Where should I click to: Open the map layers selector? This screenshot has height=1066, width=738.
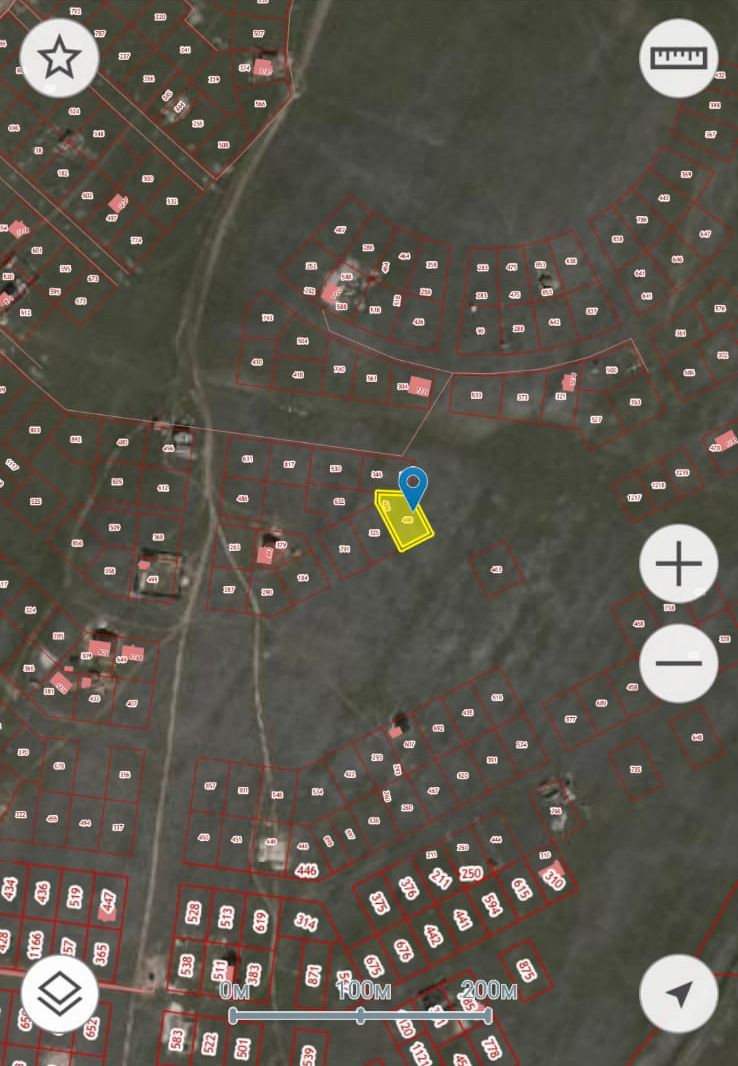(x=60, y=993)
